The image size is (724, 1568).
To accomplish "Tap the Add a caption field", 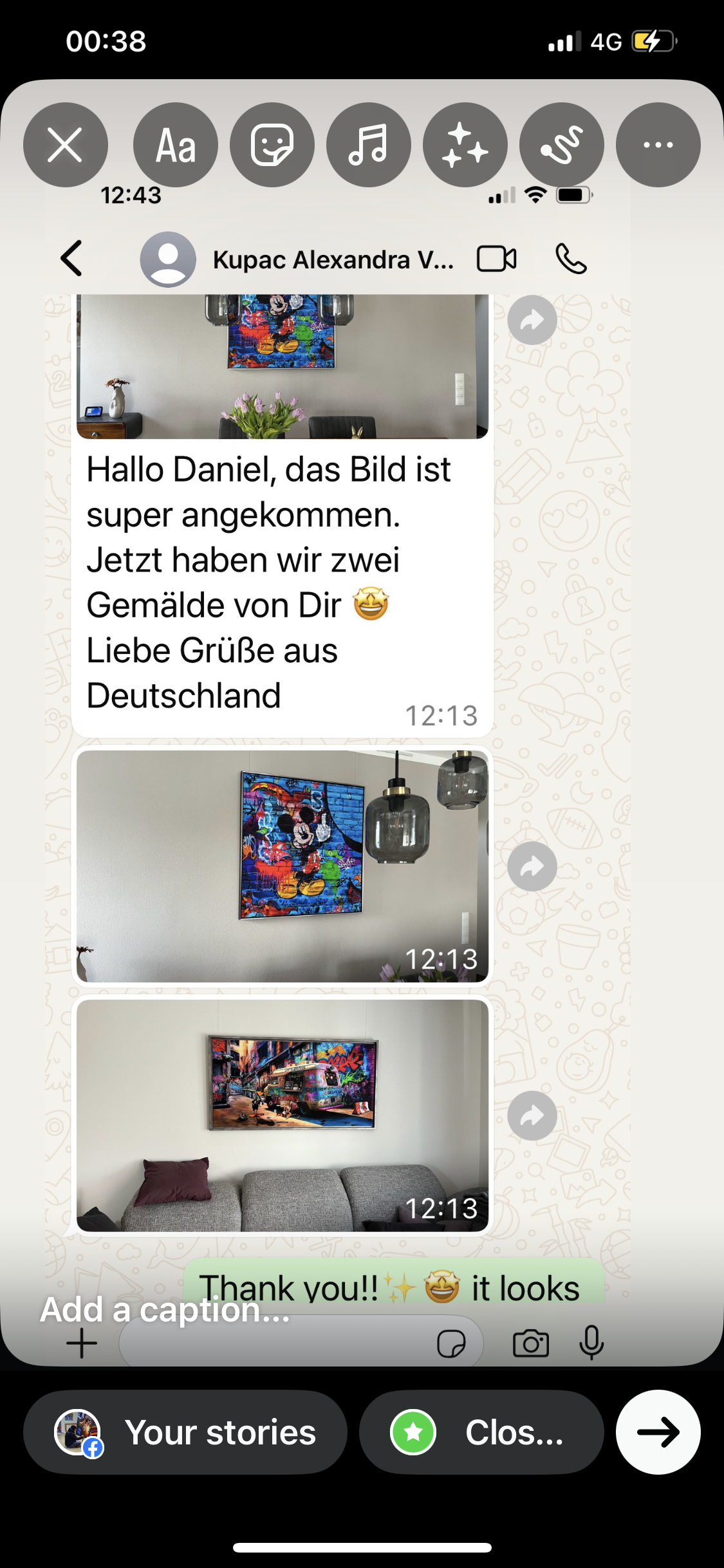I will [165, 1309].
